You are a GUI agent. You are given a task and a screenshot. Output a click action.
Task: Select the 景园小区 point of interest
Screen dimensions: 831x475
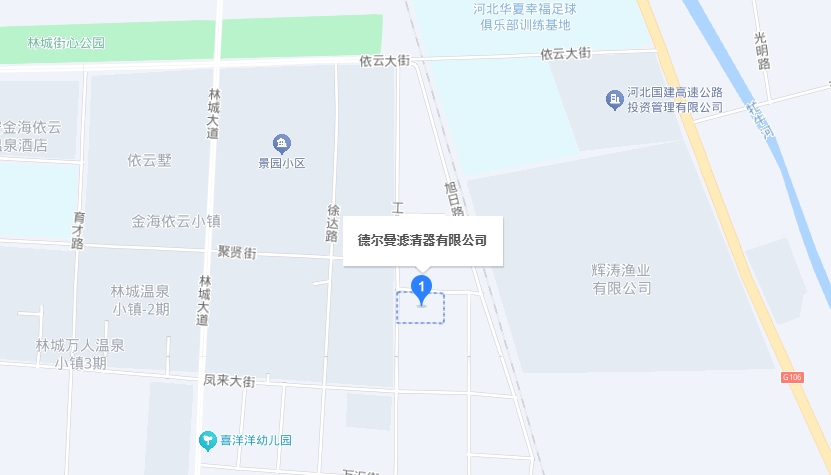click(282, 144)
